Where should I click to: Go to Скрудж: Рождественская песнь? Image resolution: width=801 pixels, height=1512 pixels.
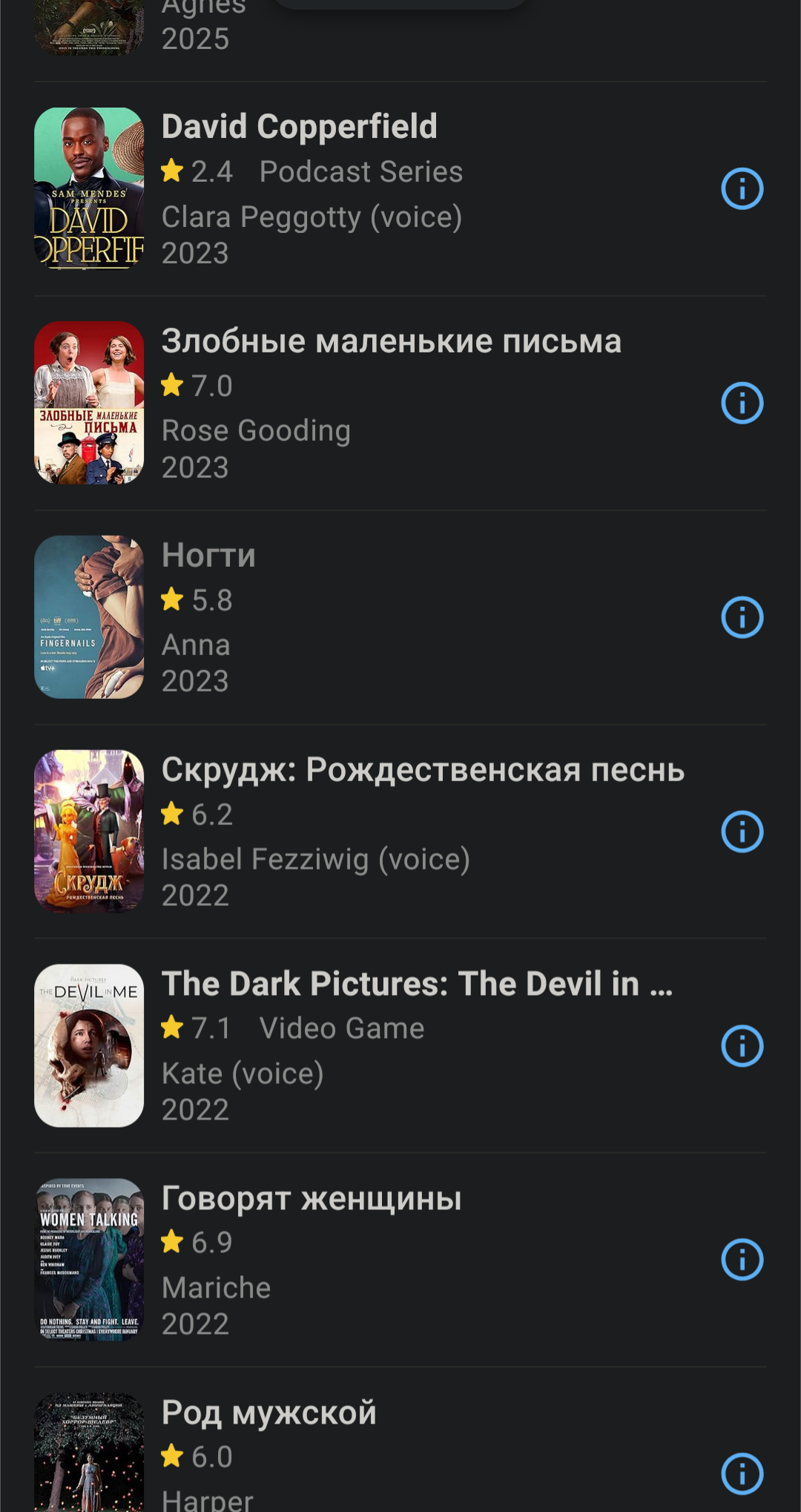(371, 832)
